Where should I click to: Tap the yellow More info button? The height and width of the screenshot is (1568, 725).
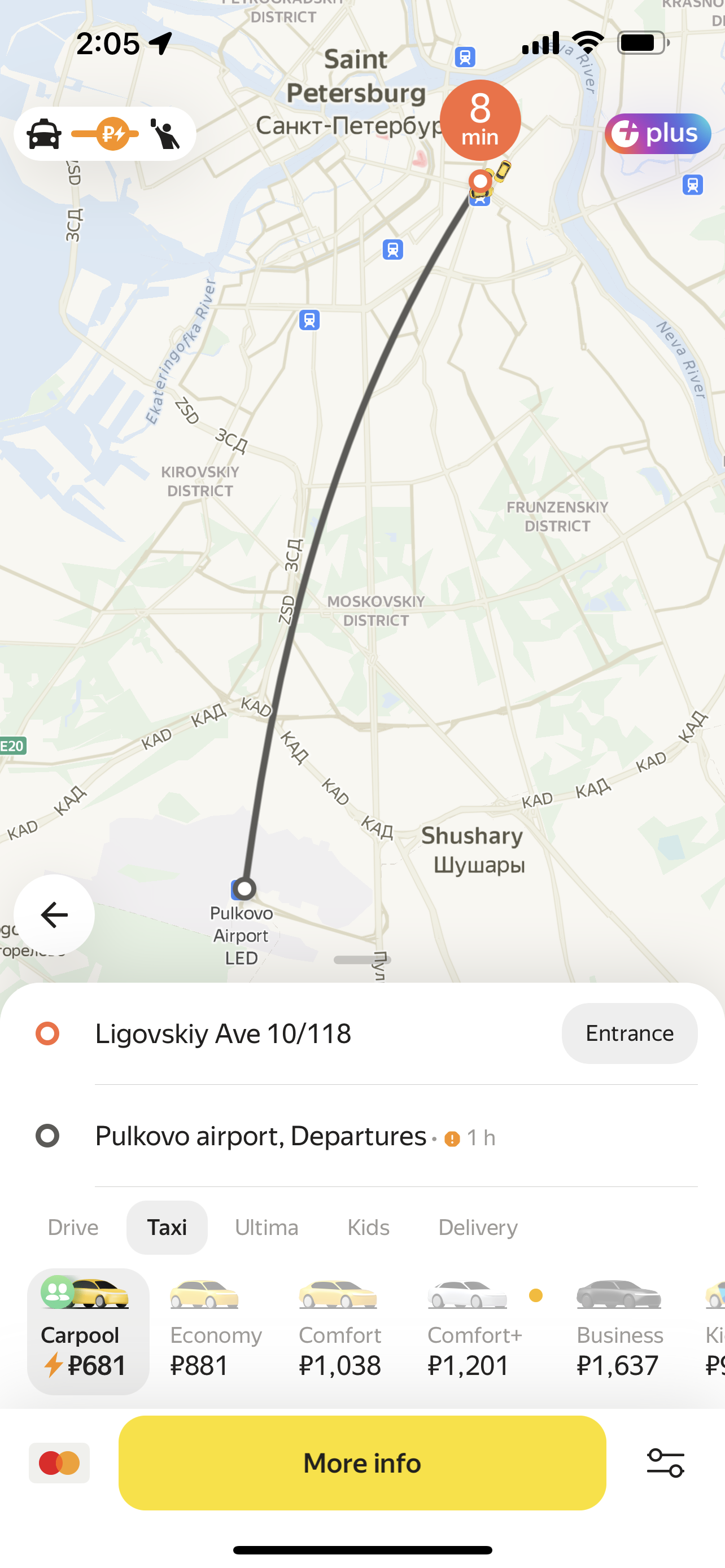tap(362, 1462)
